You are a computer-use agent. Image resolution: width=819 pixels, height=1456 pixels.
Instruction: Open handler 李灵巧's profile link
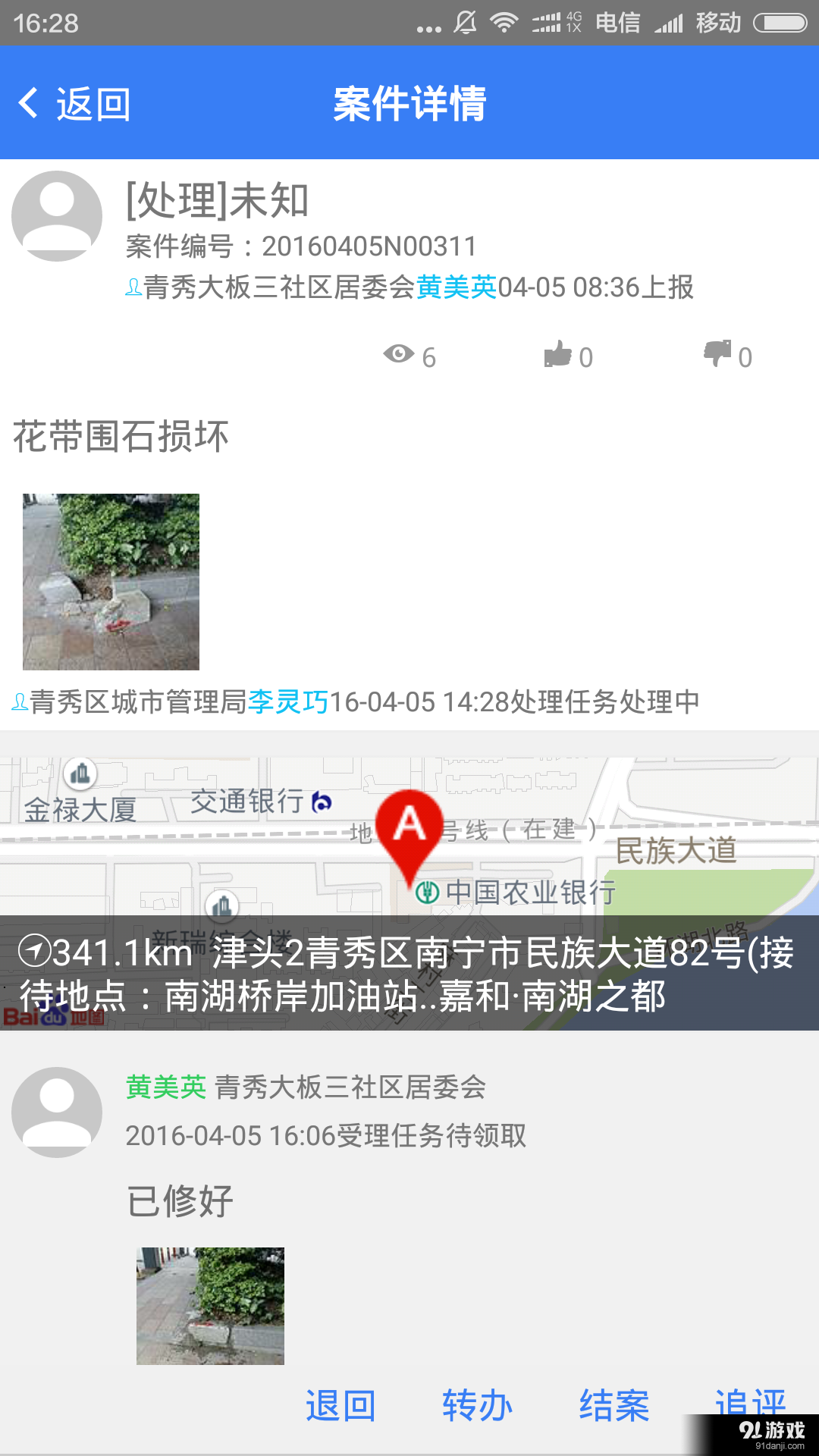(287, 701)
